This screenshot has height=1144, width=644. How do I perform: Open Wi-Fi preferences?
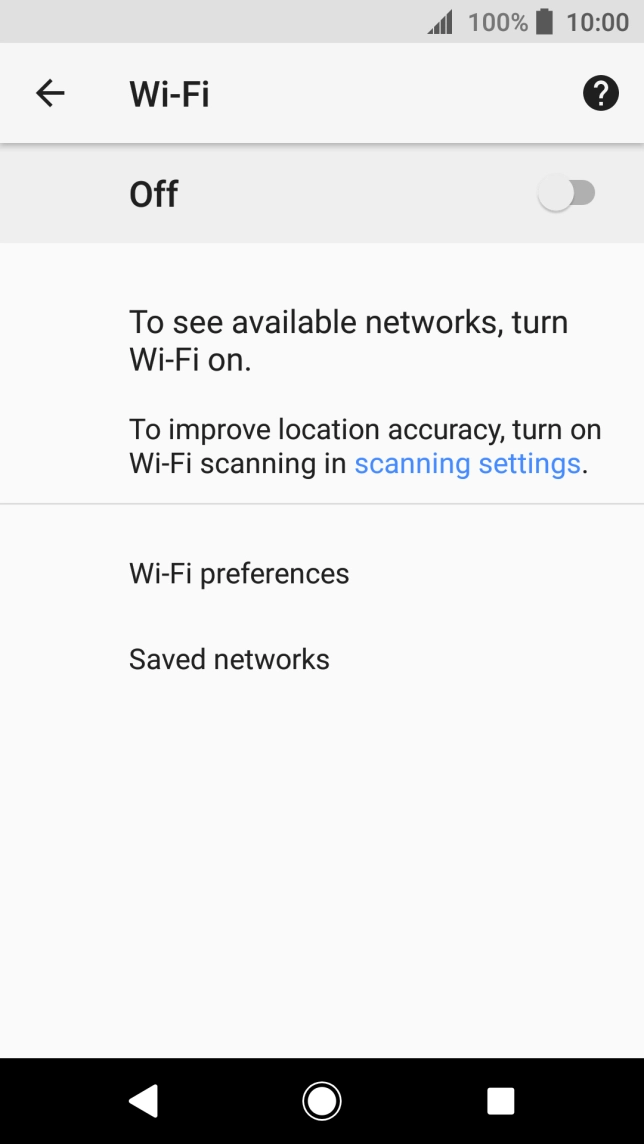point(239,574)
